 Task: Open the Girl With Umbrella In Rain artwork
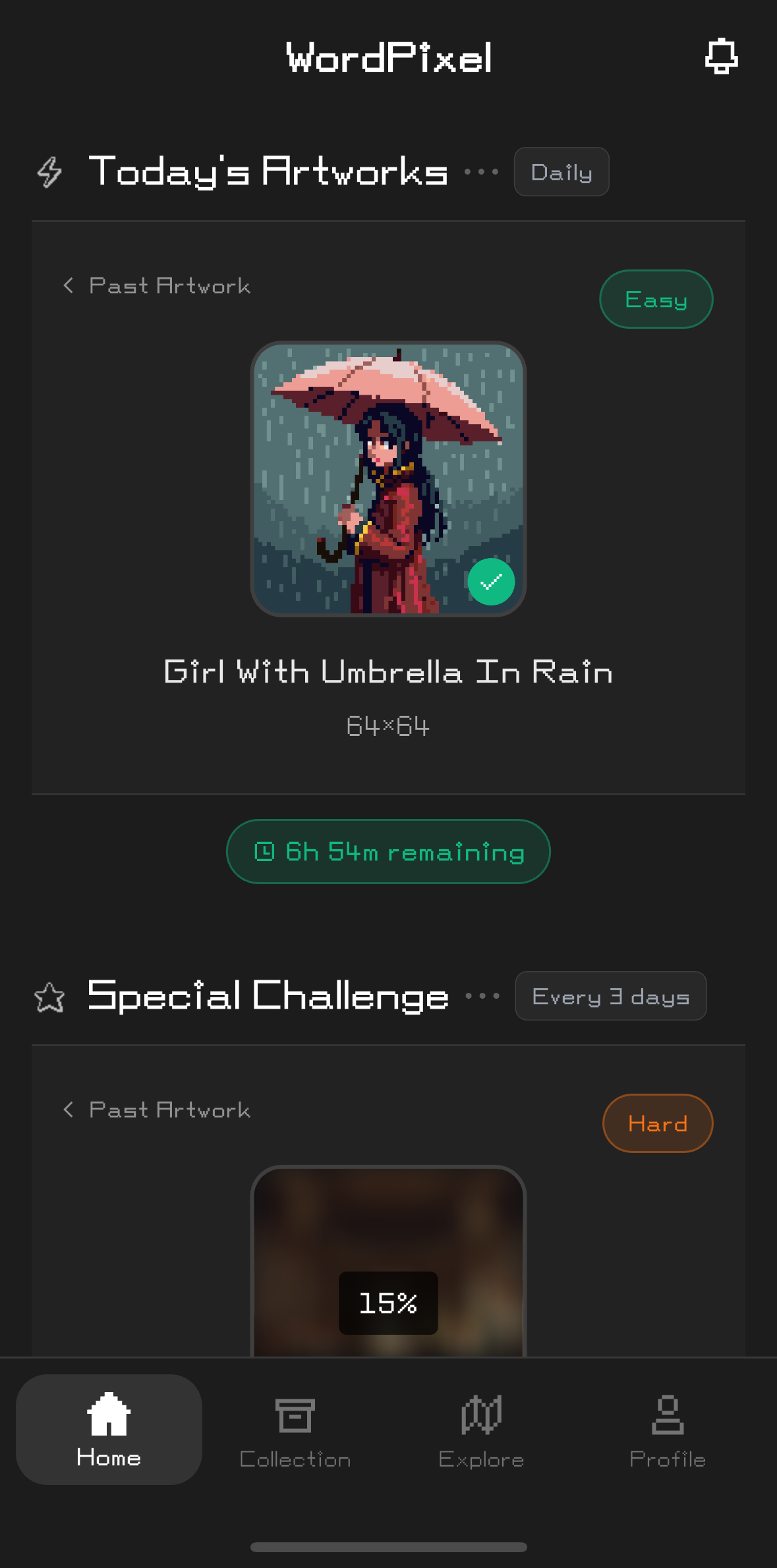388,480
